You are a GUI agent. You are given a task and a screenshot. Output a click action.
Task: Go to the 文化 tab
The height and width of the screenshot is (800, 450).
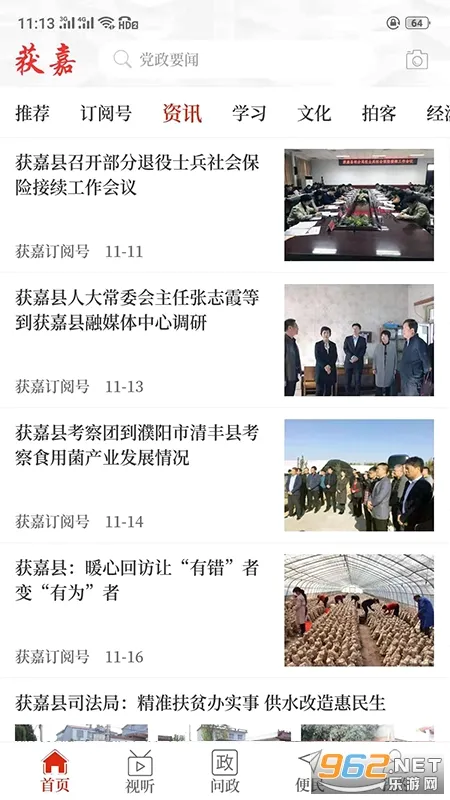pyautogui.click(x=314, y=113)
